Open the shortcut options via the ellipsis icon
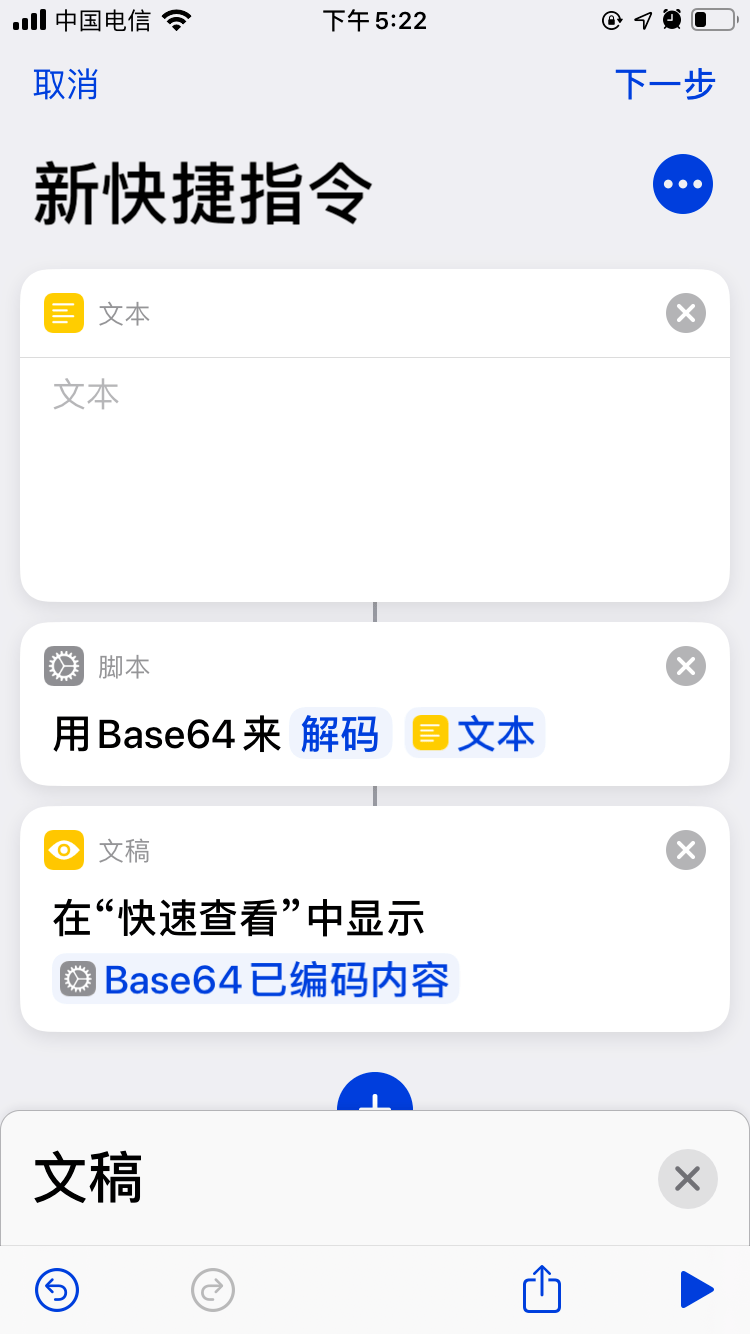Screen dimensions: 750x1334 (x=683, y=184)
